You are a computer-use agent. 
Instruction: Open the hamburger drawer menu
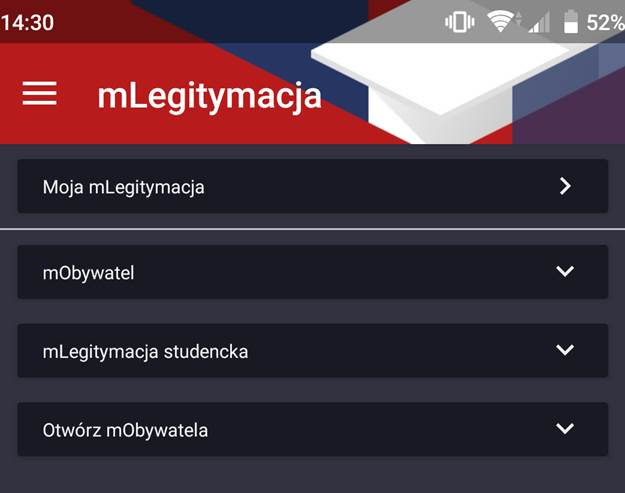pyautogui.click(x=39, y=94)
